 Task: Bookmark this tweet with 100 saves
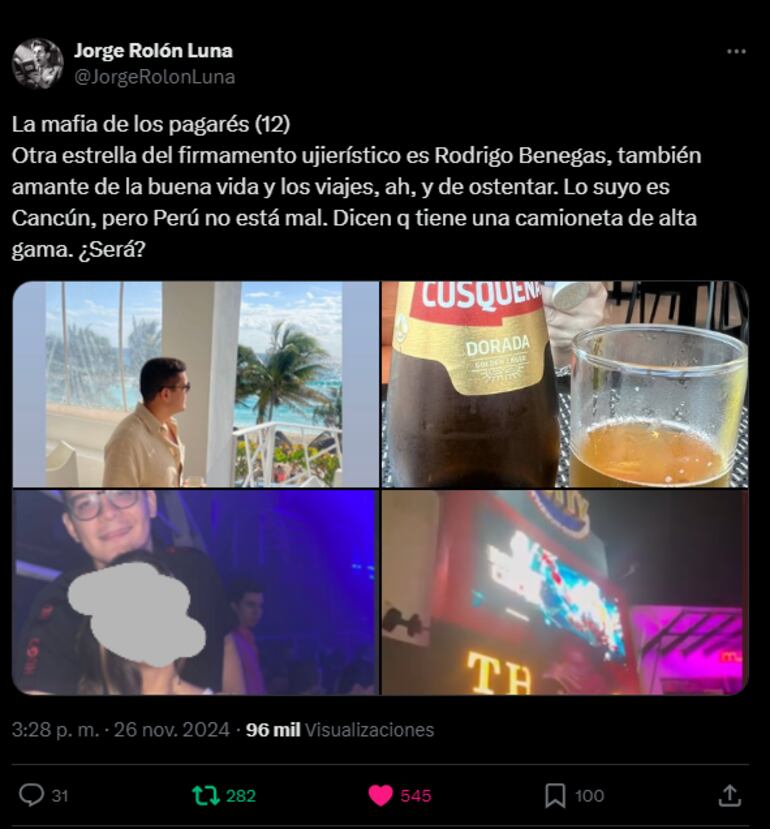(x=555, y=795)
